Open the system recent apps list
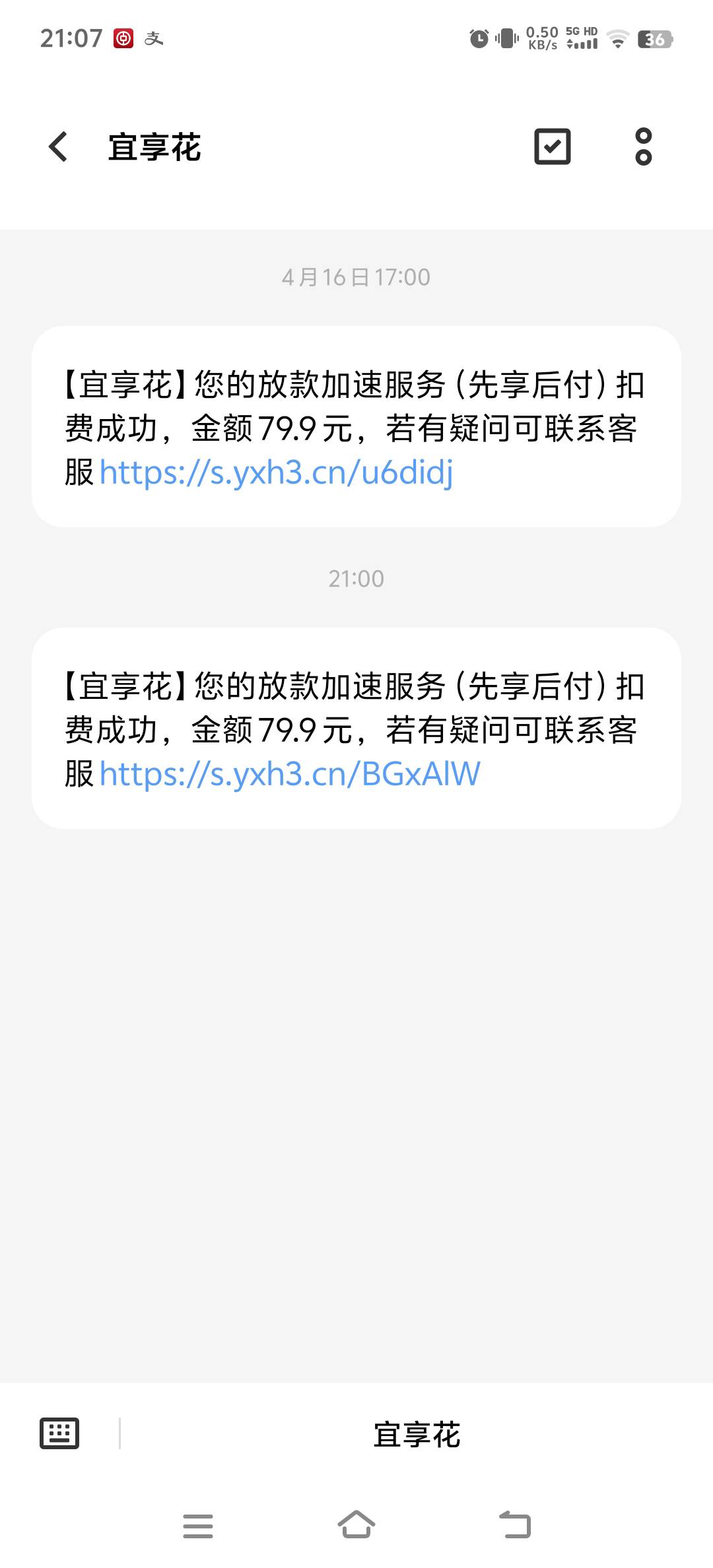The width and height of the screenshot is (713, 1568). point(198,1526)
